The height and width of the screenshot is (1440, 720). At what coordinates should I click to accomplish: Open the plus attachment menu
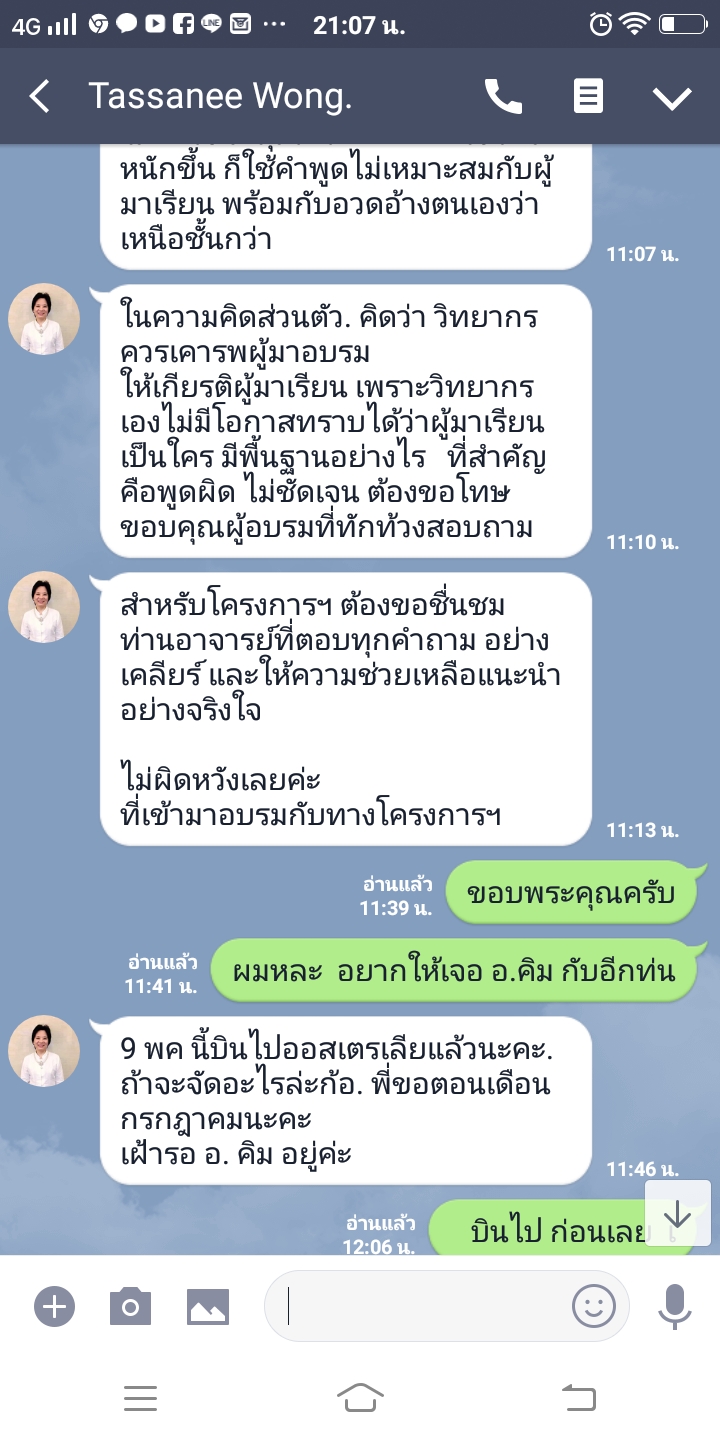54,1306
